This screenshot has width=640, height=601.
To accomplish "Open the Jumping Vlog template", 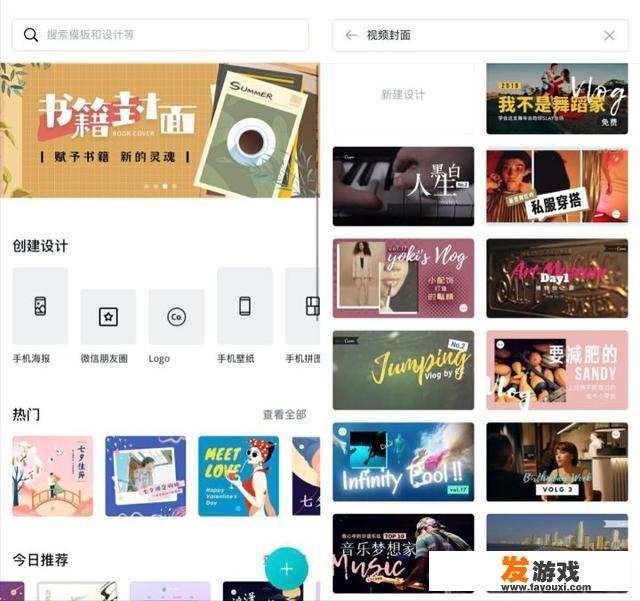I will tap(403, 371).
